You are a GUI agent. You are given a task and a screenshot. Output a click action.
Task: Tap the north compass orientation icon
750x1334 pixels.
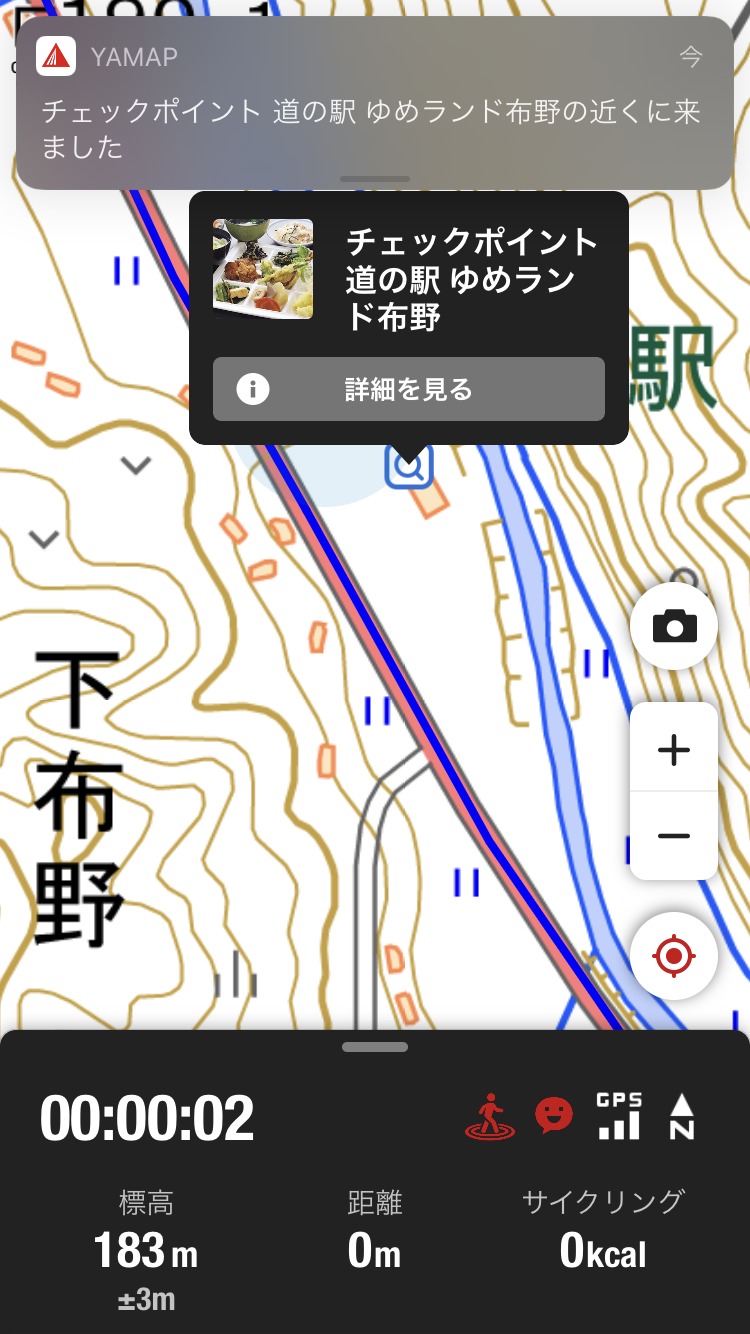681,1117
